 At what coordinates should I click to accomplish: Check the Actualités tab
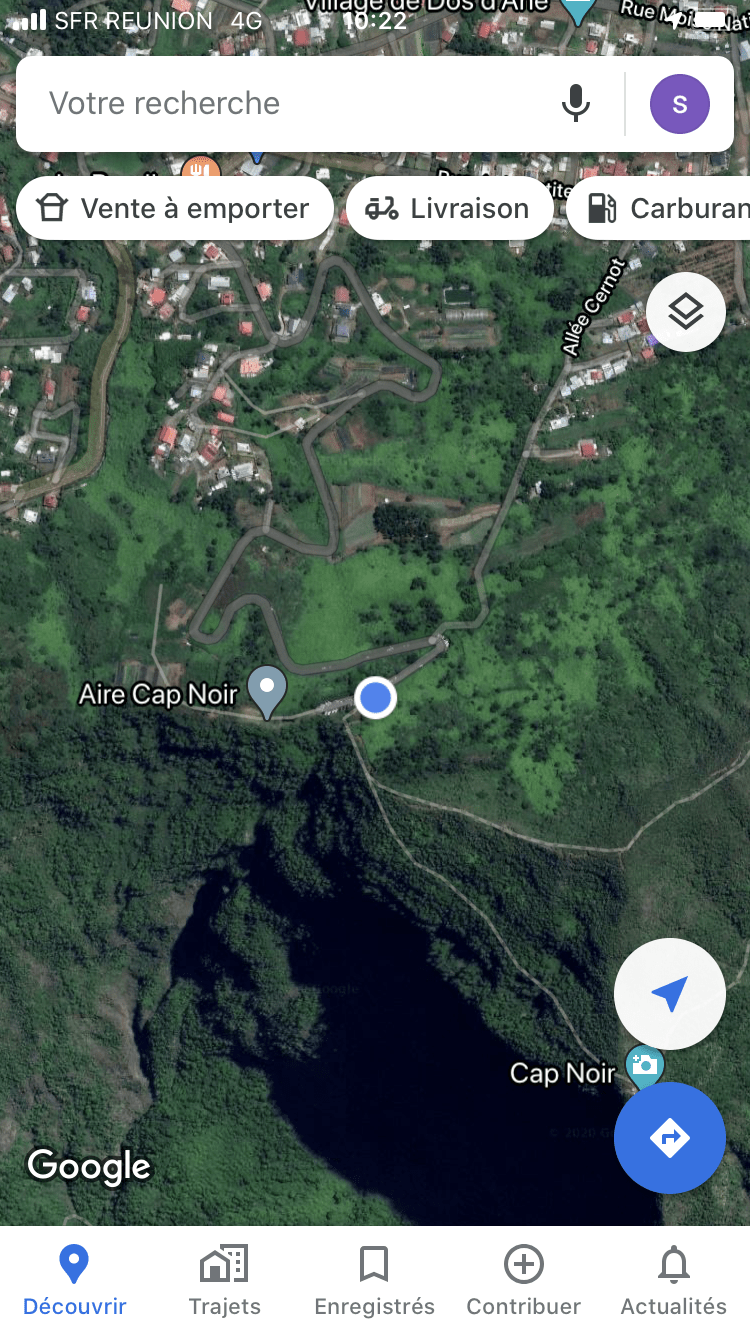pyautogui.click(x=673, y=1280)
